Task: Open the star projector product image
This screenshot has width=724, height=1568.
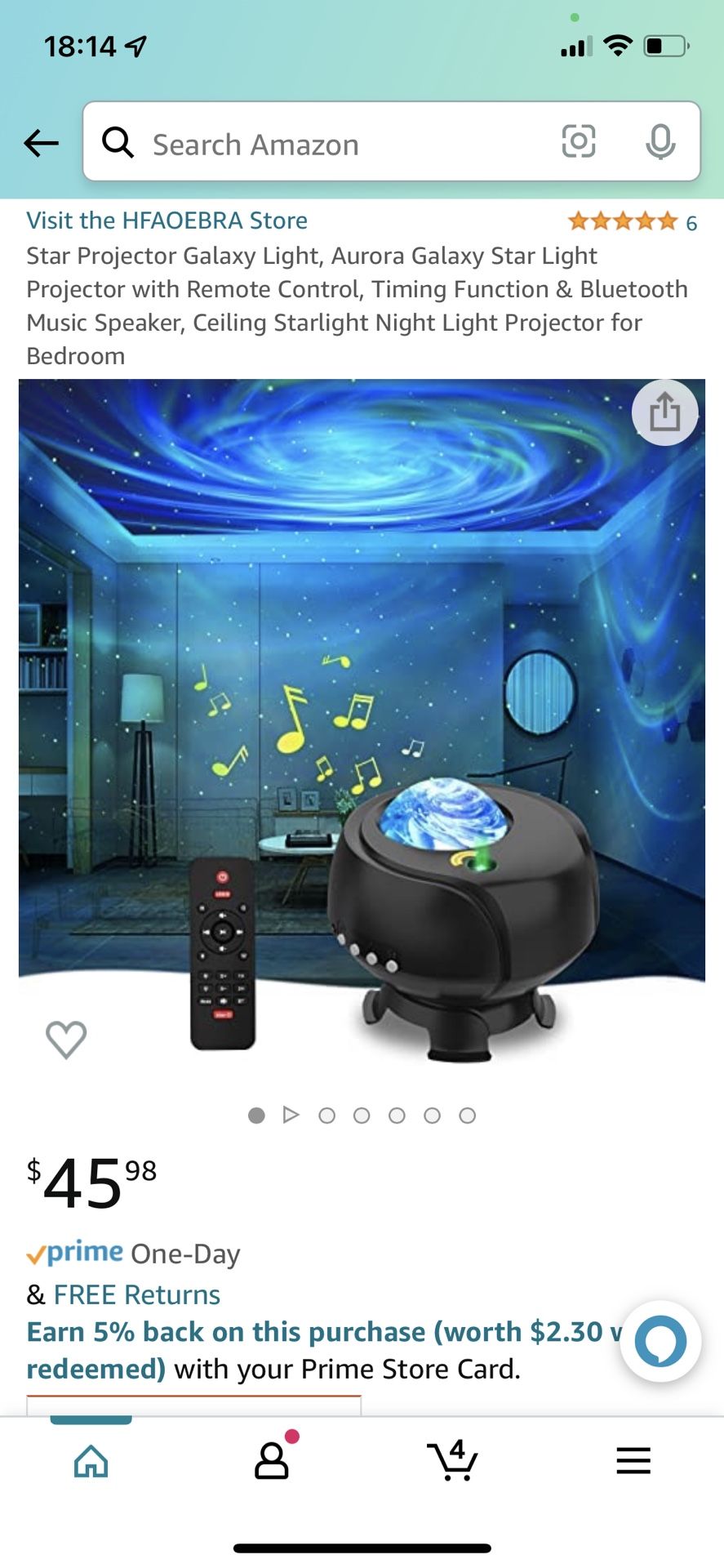Action: [362, 719]
